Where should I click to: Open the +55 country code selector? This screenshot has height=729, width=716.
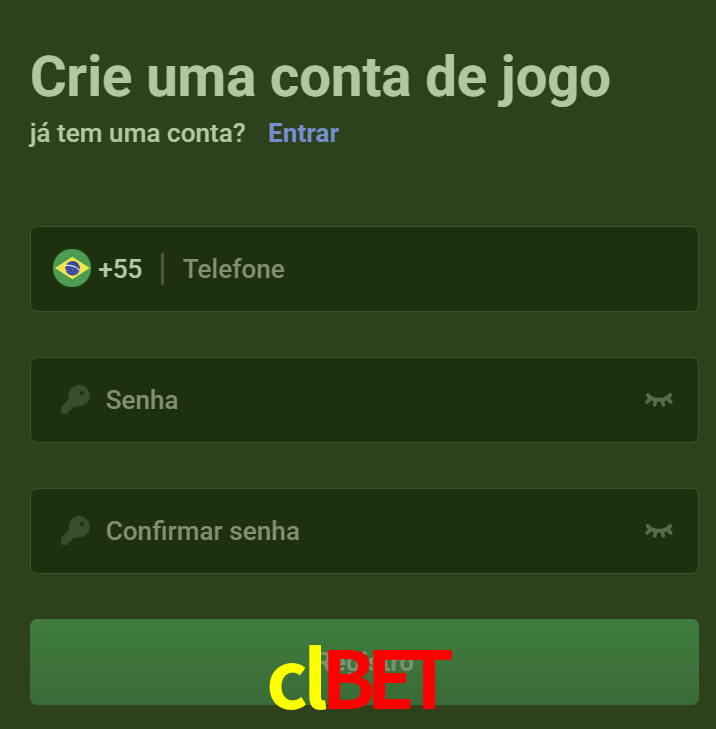pos(98,269)
